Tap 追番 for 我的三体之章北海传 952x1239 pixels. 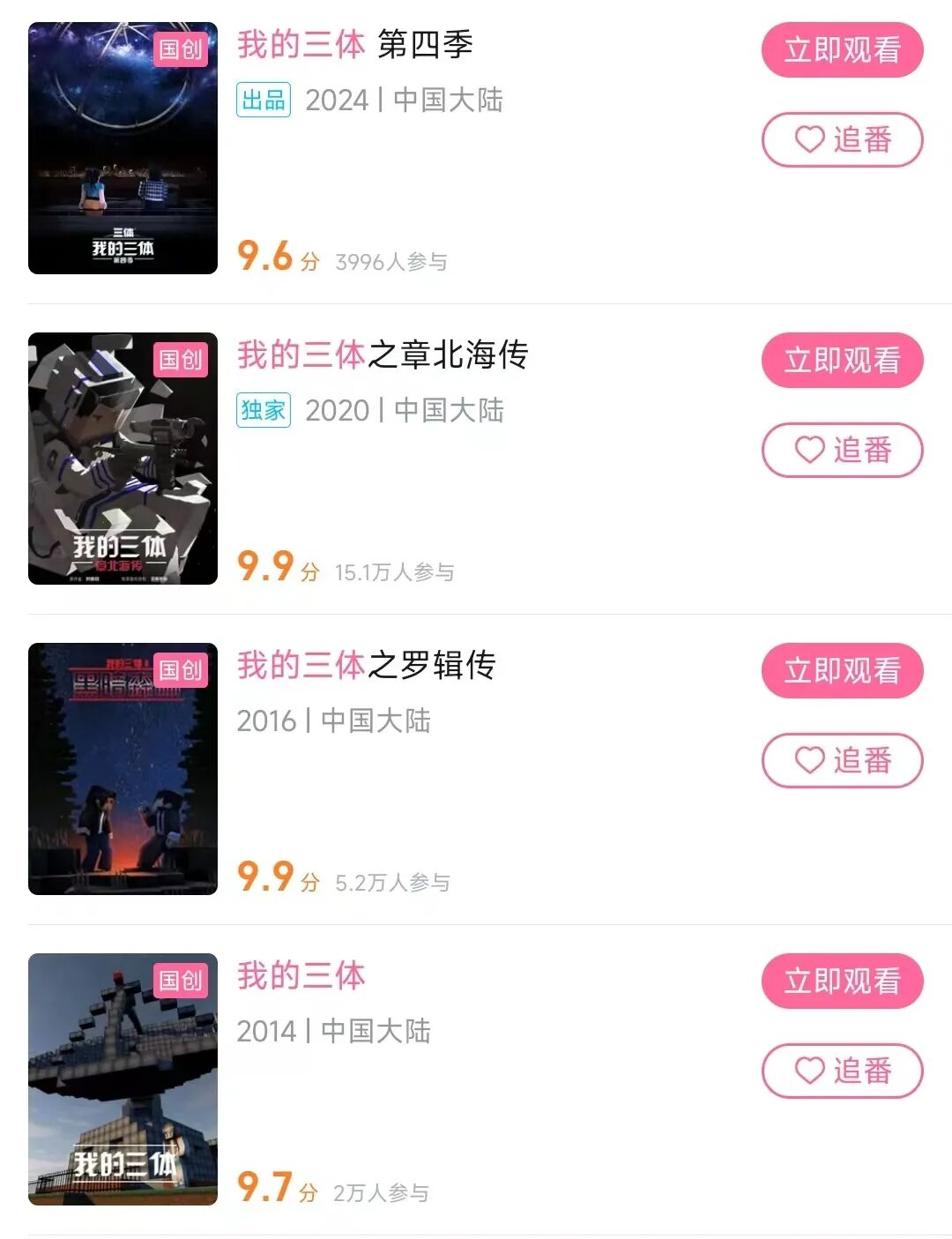[x=842, y=451]
